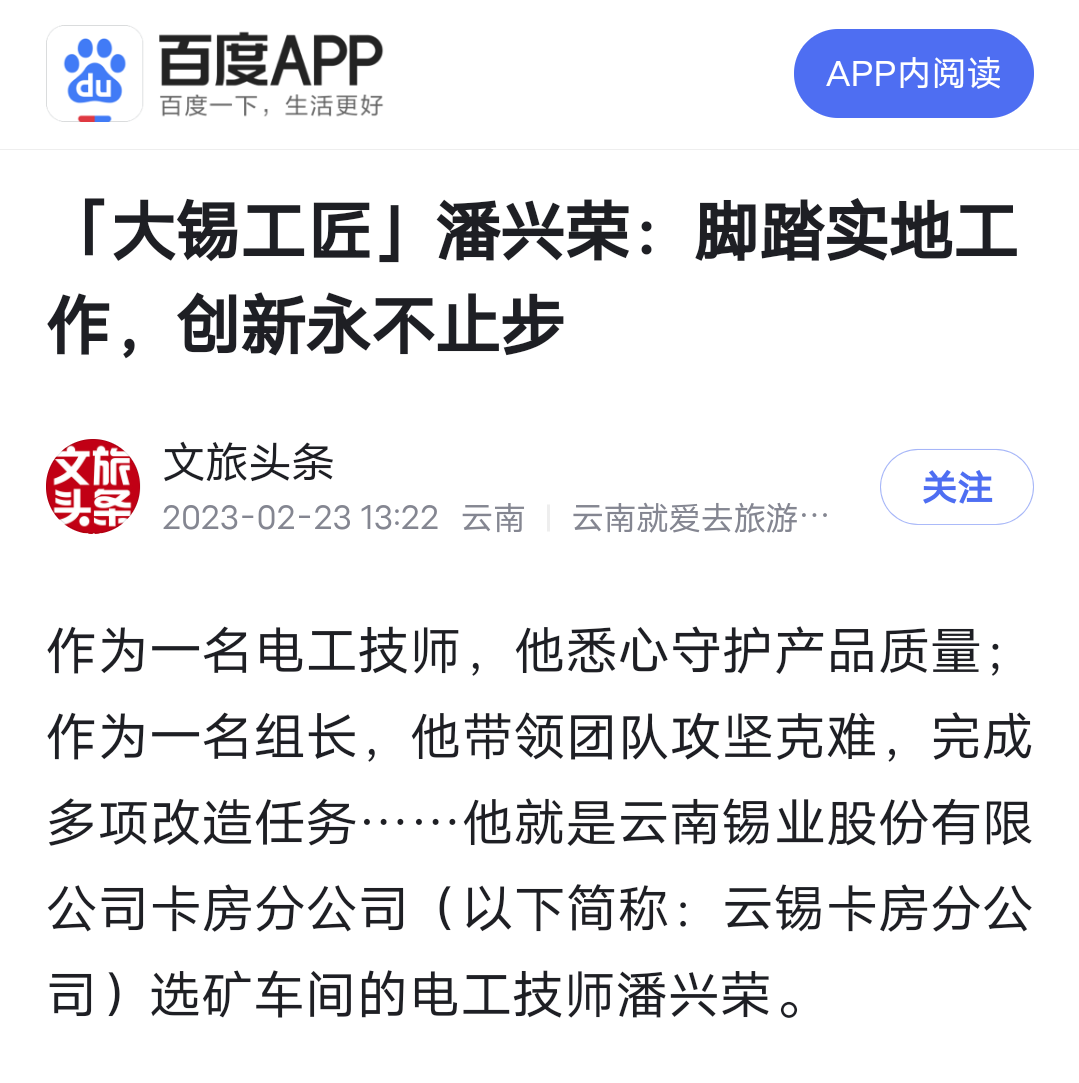The image size is (1079, 1083).
Task: Follow 文旅头条 with the 关注 button
Action: 956,488
